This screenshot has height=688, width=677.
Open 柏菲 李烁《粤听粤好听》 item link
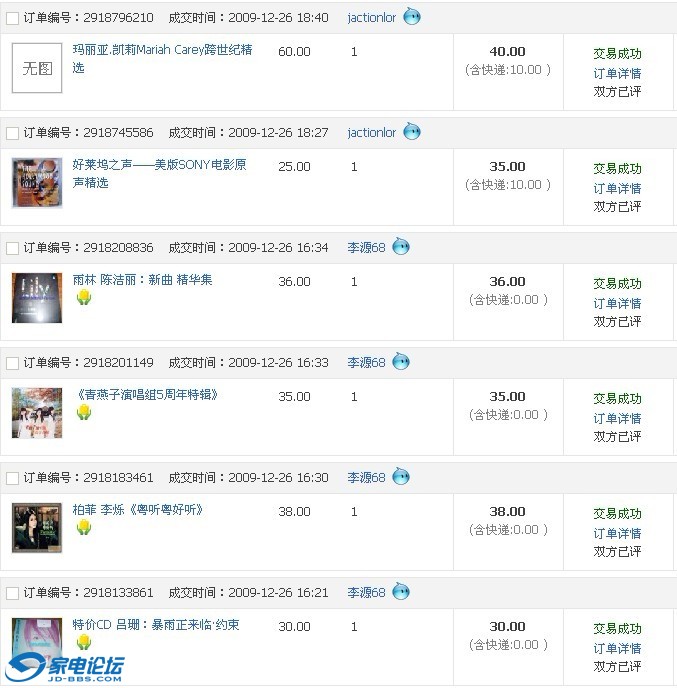(138, 510)
